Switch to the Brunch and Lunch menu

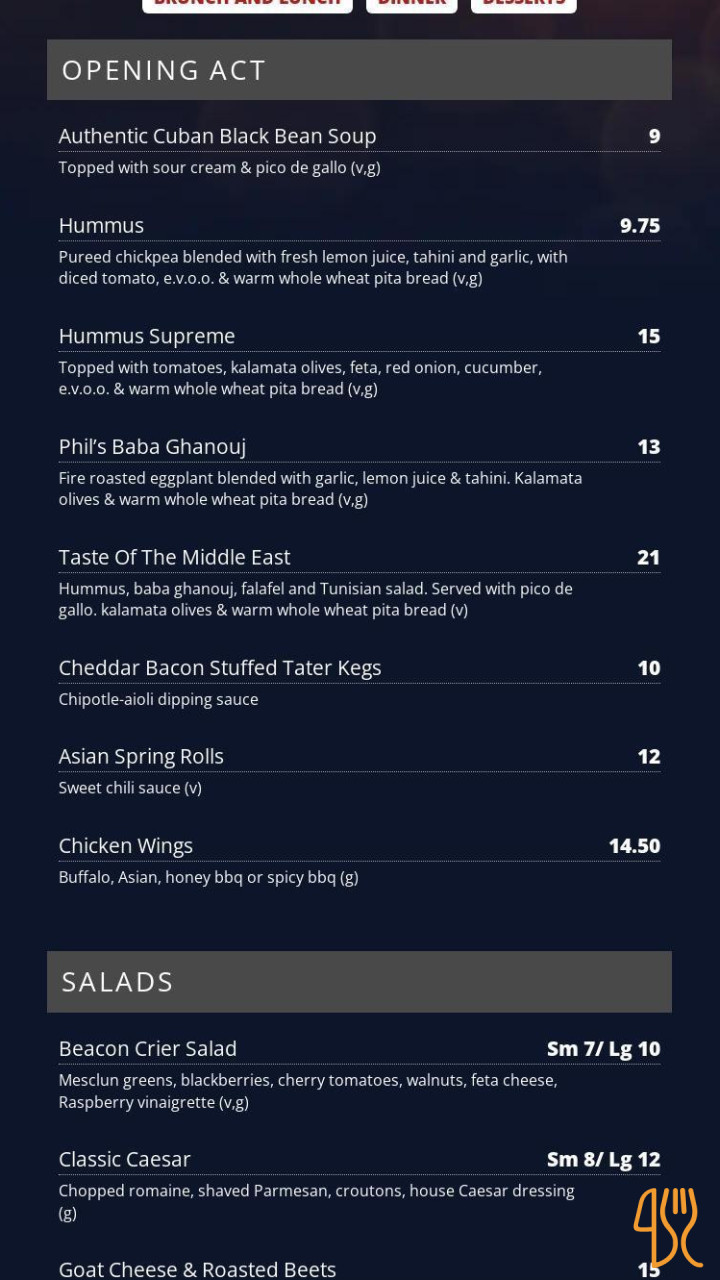click(x=247, y=3)
